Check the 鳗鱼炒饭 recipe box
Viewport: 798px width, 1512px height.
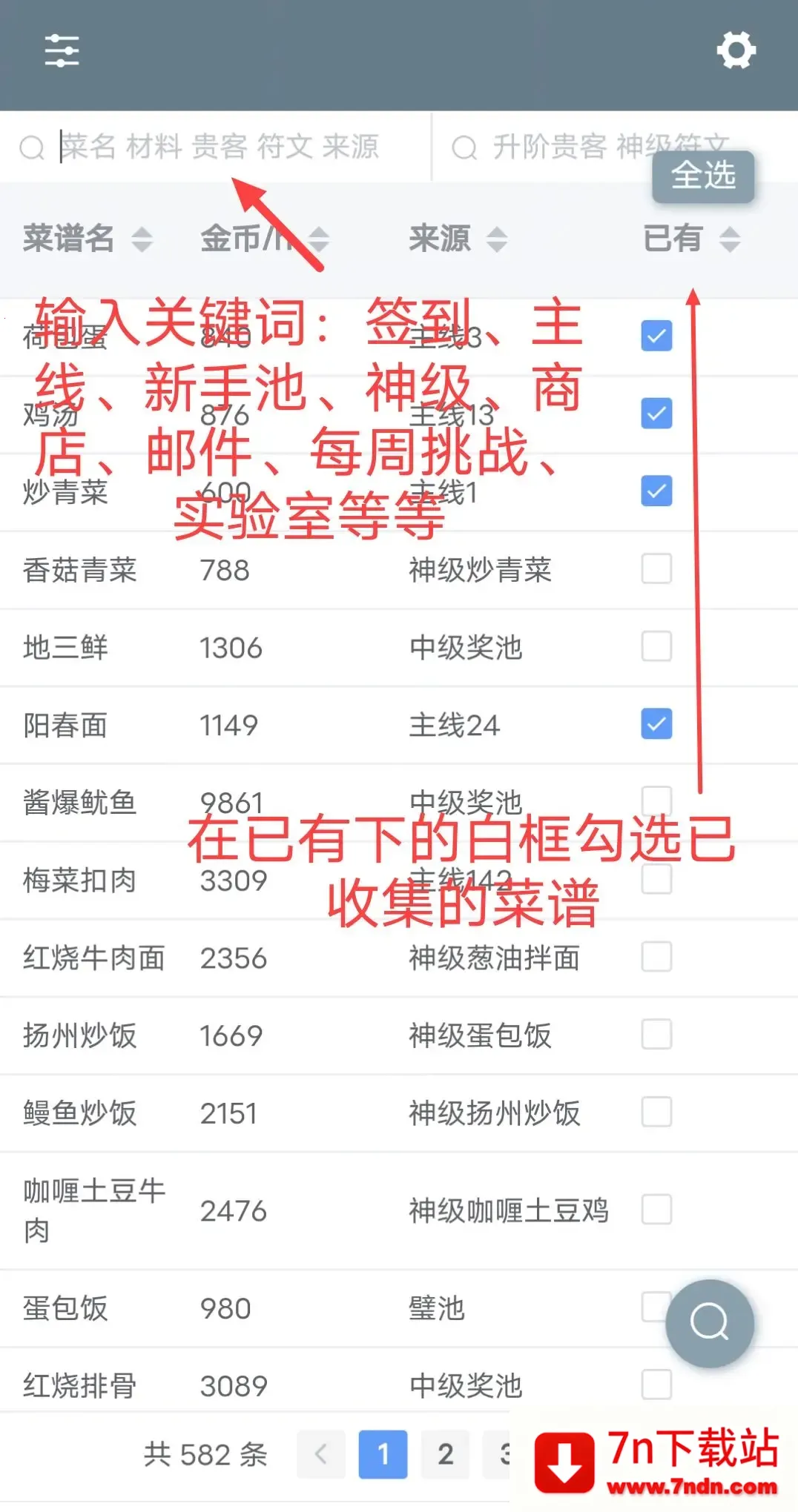[656, 1113]
